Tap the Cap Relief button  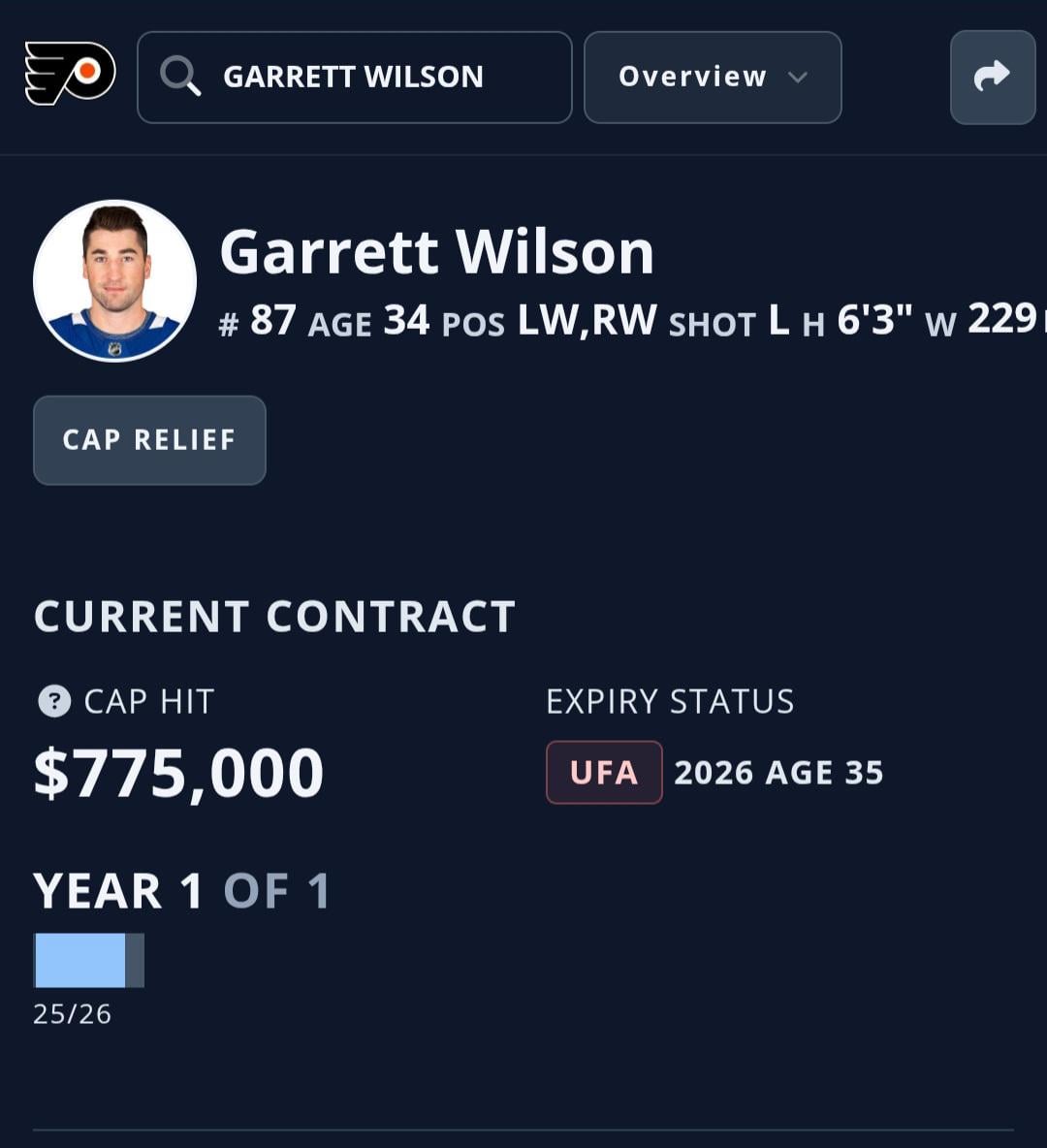pos(149,440)
